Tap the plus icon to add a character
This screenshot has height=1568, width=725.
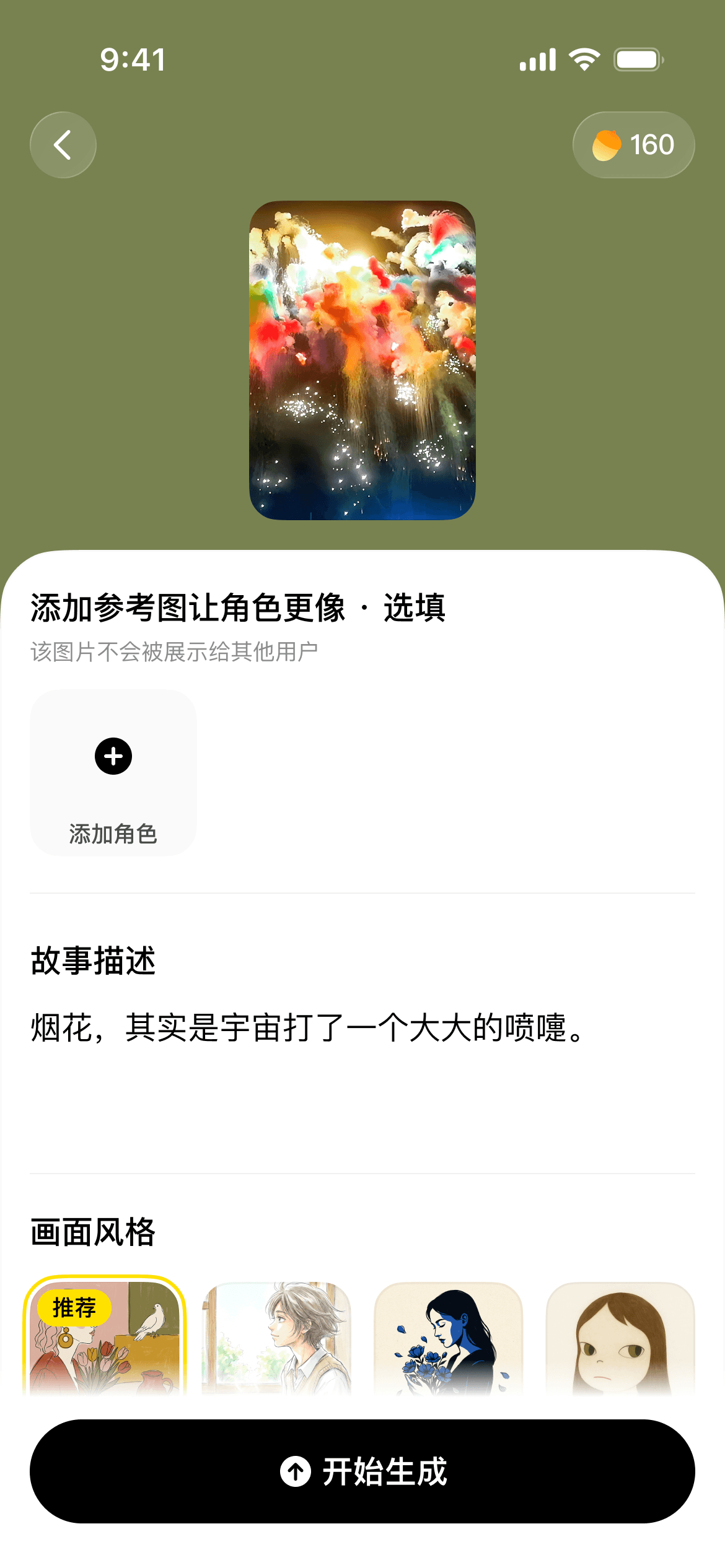(112, 757)
